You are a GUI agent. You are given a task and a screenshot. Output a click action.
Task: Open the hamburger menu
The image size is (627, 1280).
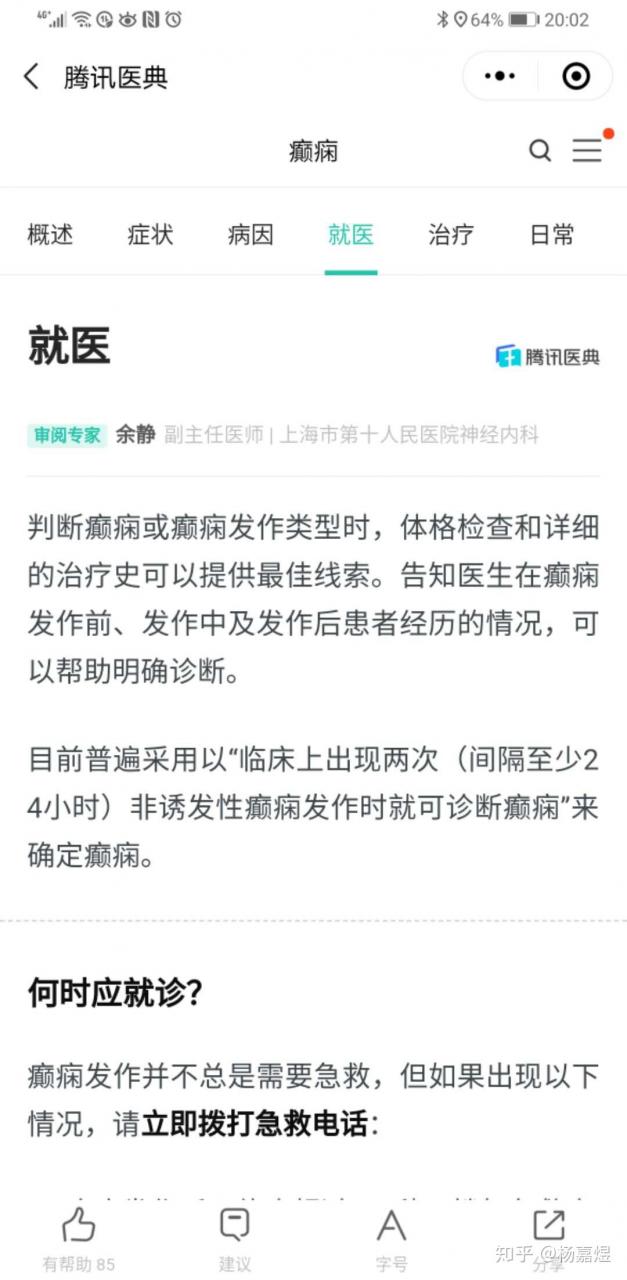[x=587, y=151]
